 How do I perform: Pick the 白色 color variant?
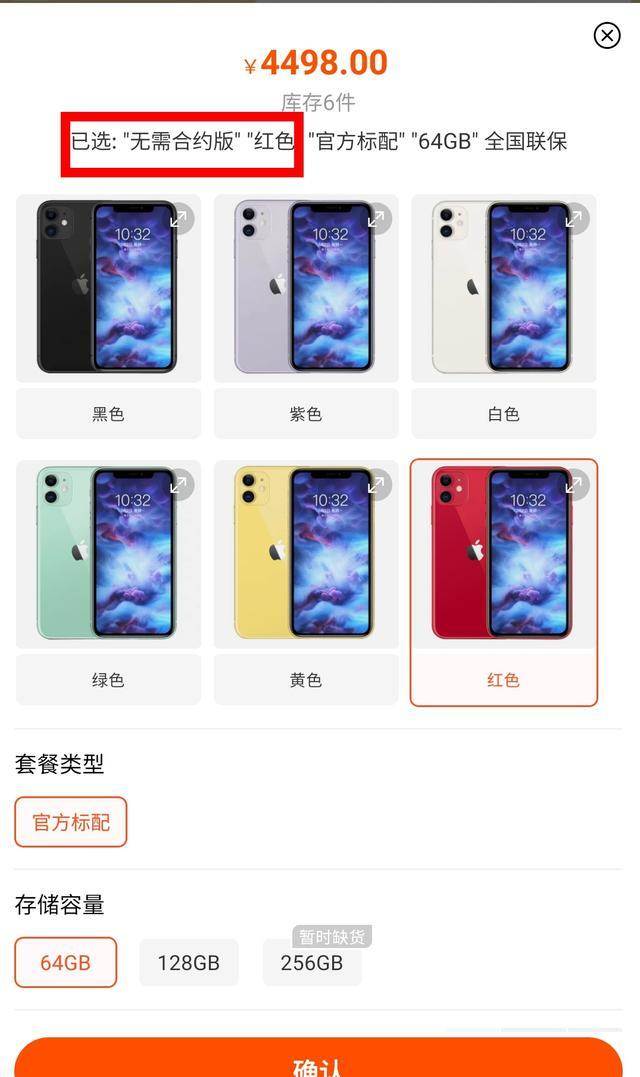503,413
